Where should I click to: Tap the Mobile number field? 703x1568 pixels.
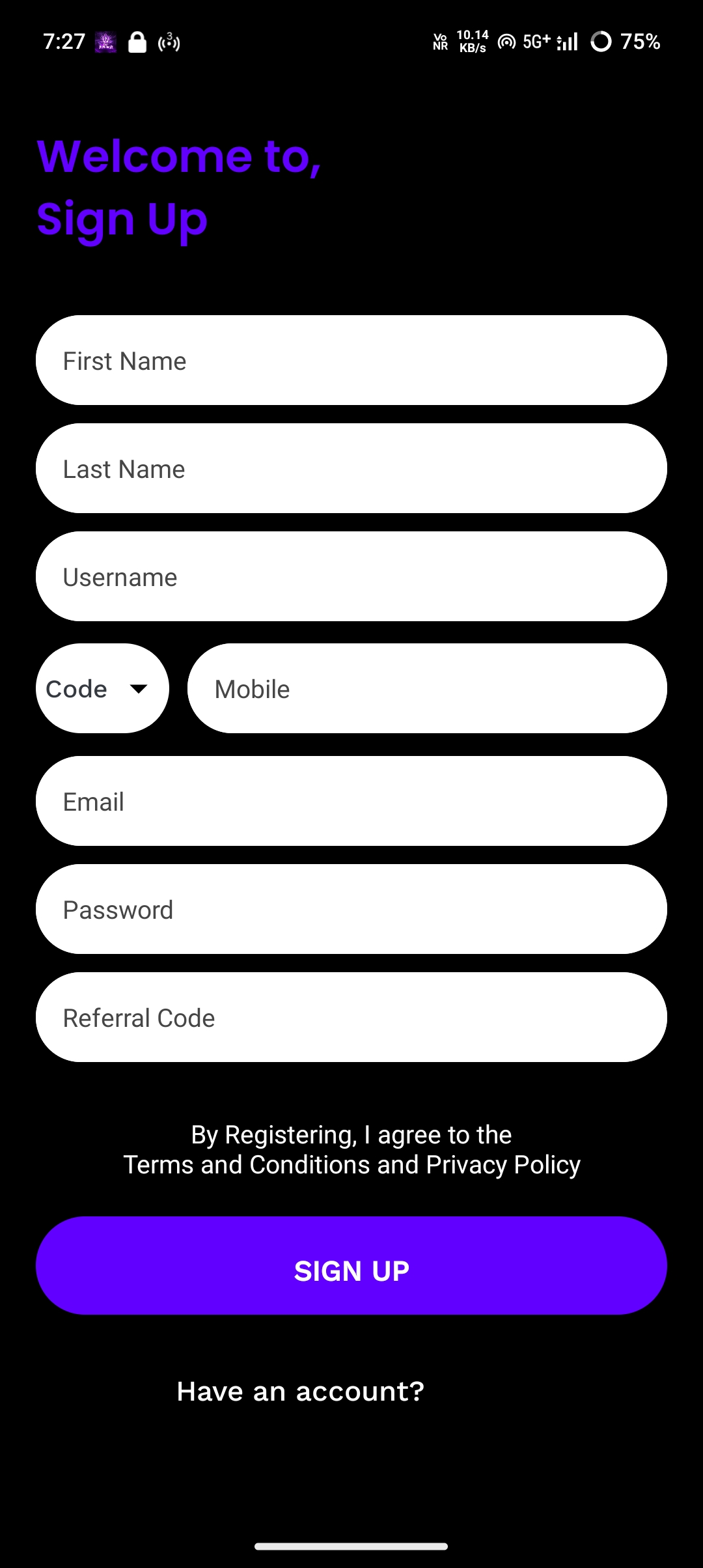(427, 688)
